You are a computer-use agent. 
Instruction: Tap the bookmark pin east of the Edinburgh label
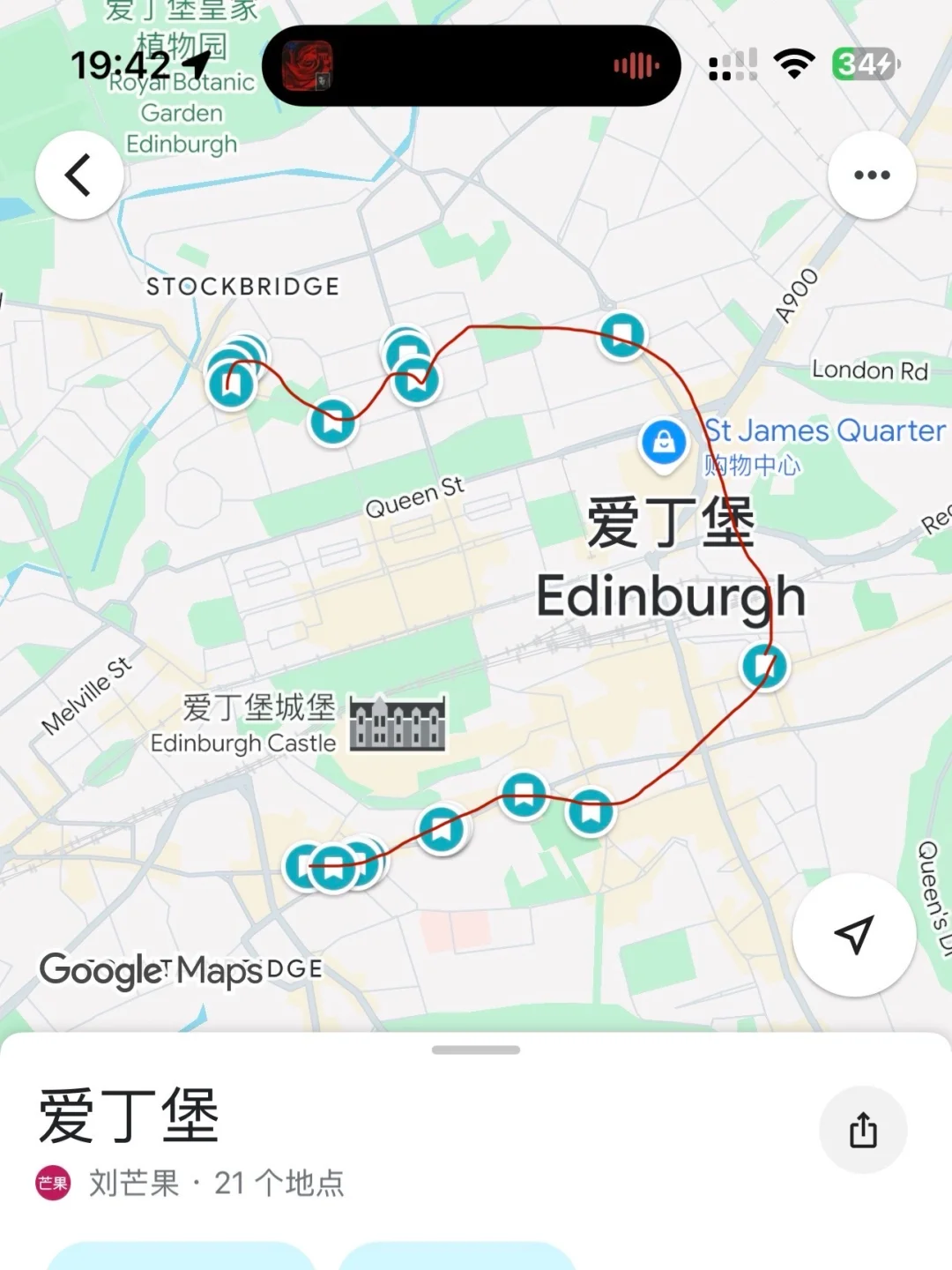[x=766, y=666]
